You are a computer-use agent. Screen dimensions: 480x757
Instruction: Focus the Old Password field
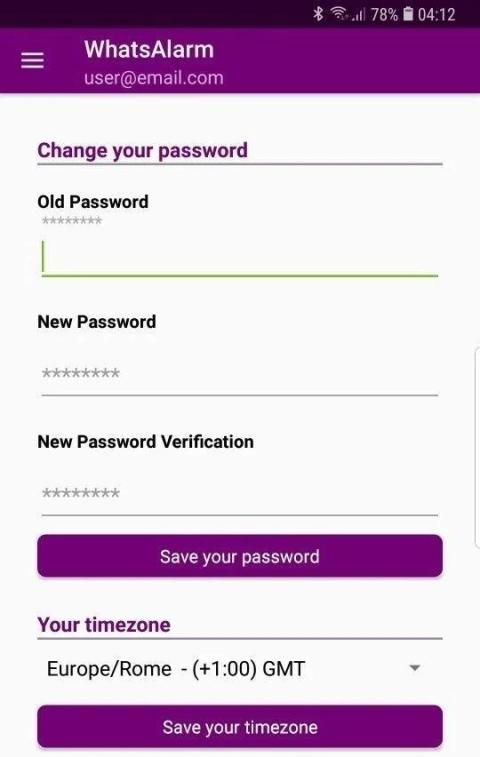tap(240, 257)
